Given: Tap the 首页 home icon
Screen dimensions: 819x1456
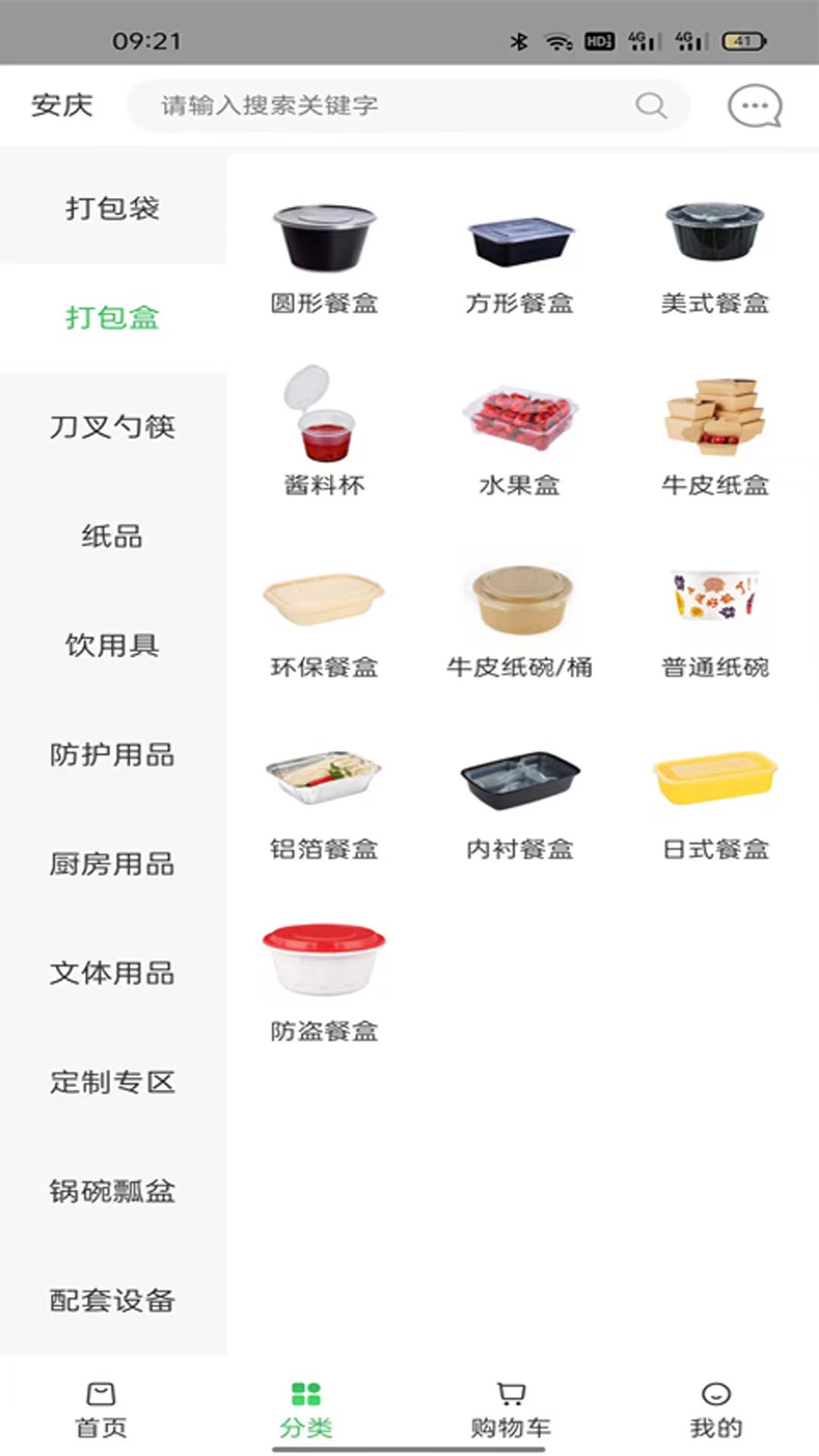Looking at the screenshot, I should [x=99, y=1405].
